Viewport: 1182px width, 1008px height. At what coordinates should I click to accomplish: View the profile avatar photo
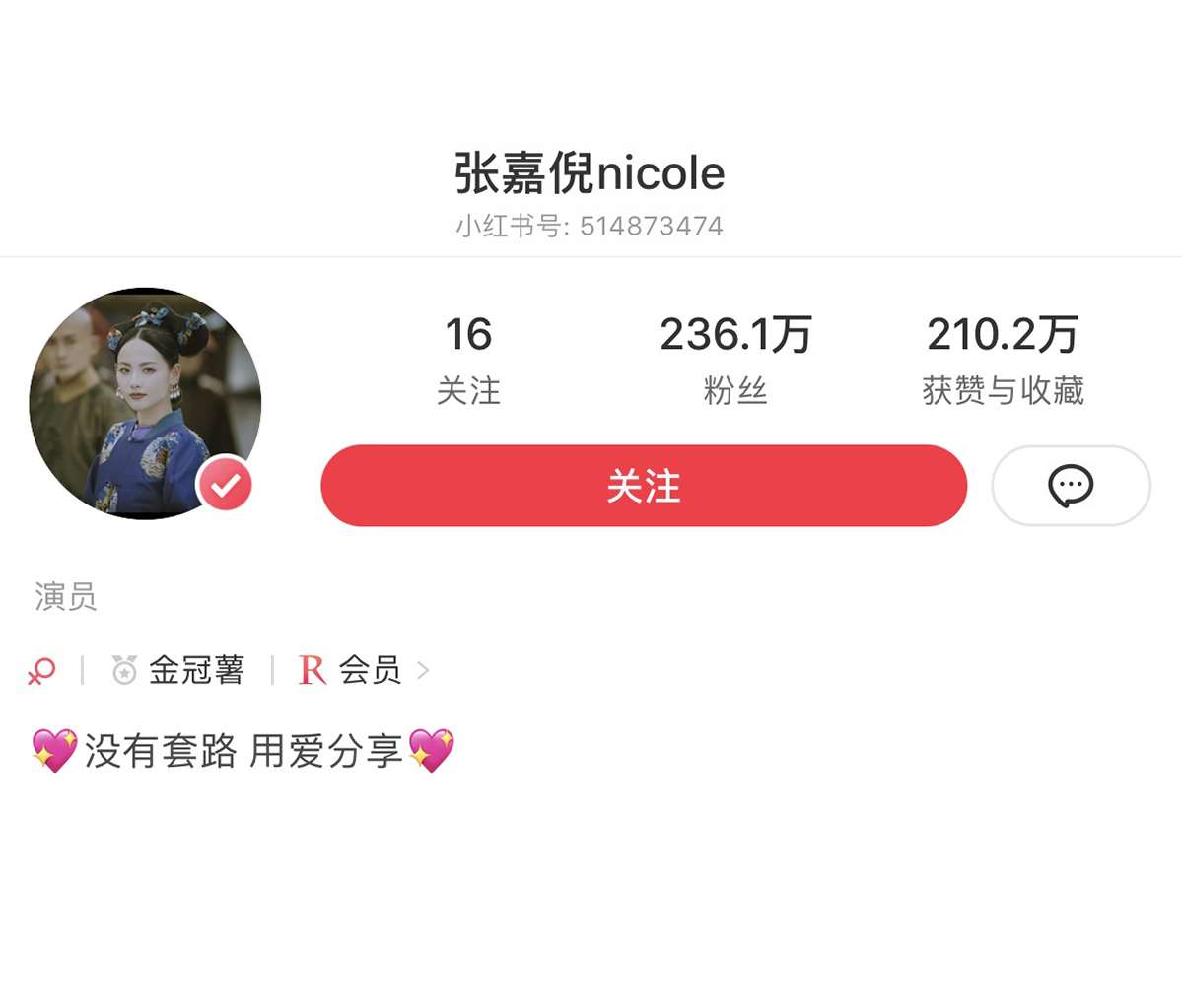pyautogui.click(x=145, y=403)
